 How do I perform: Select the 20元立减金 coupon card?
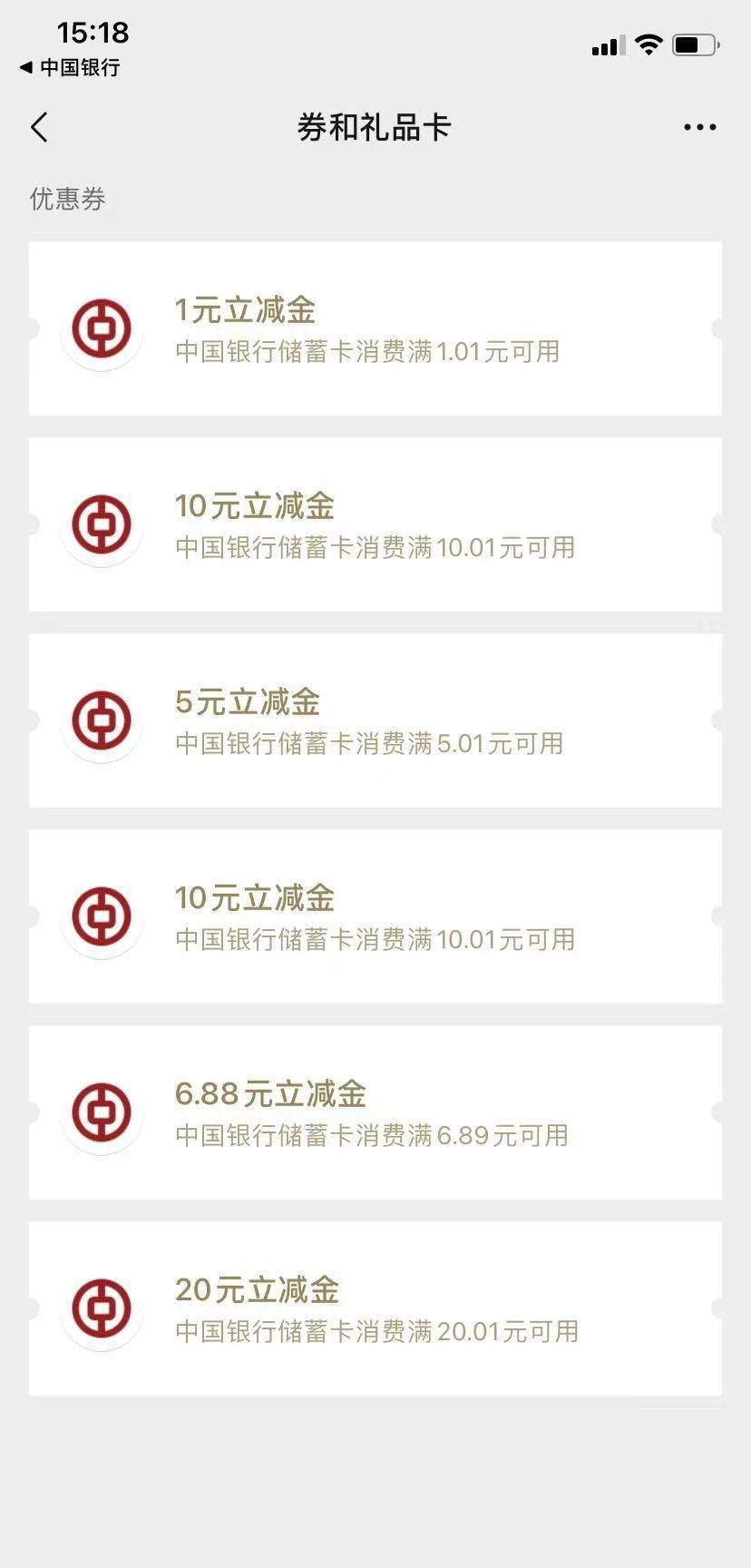point(375,1308)
